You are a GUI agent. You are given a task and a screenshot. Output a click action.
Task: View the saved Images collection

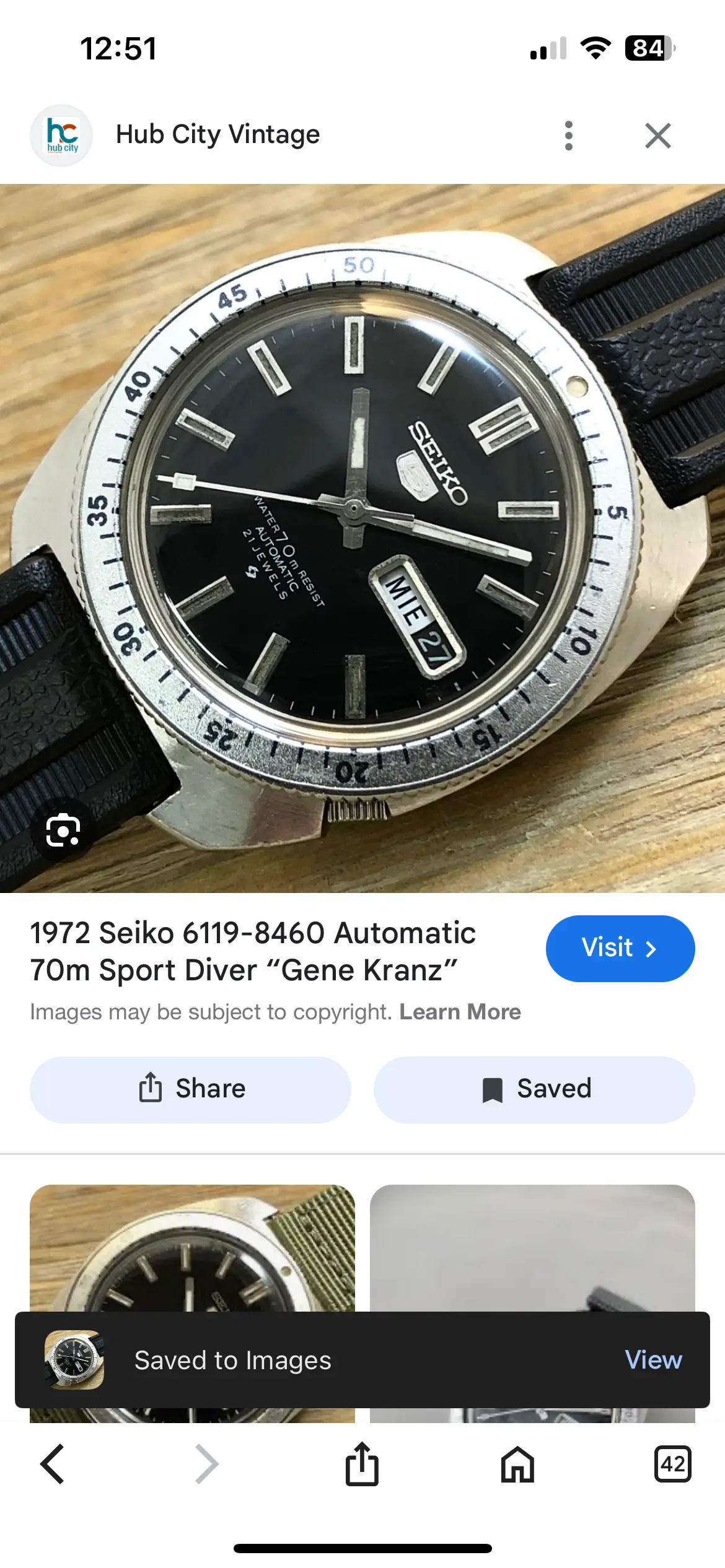click(652, 1360)
